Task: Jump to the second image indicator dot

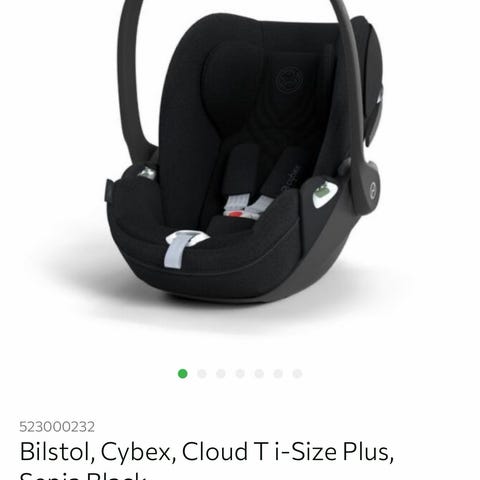Action: coord(202,374)
